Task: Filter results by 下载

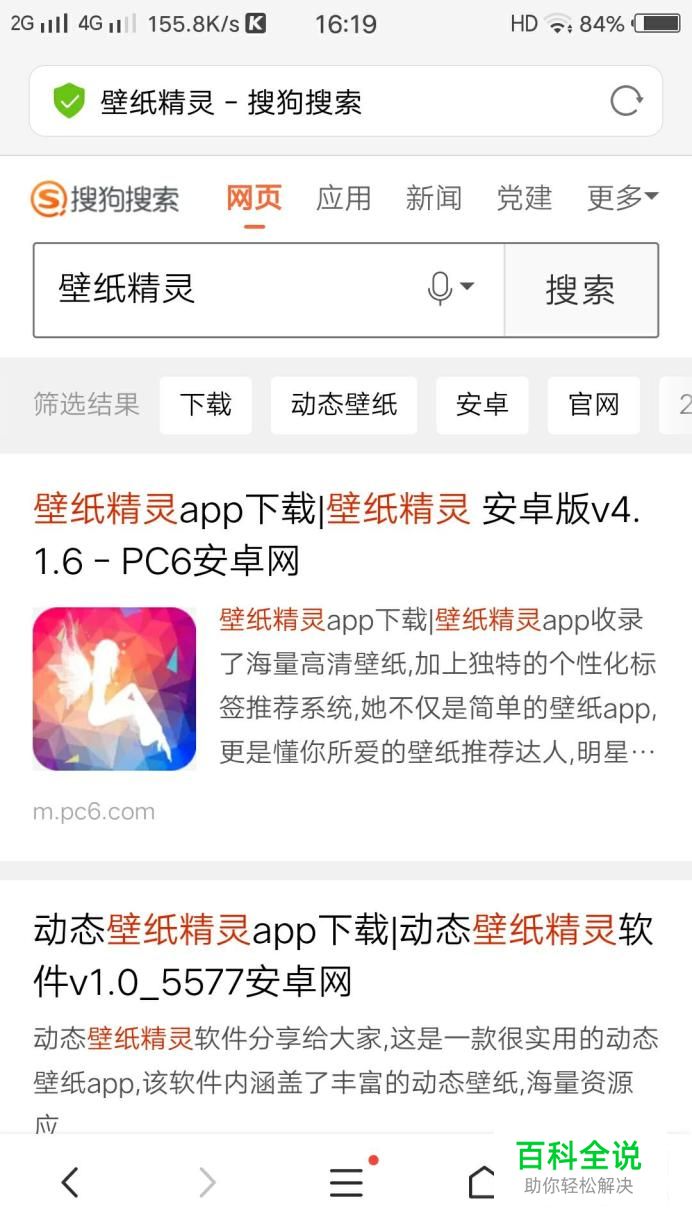Action: [x=205, y=405]
